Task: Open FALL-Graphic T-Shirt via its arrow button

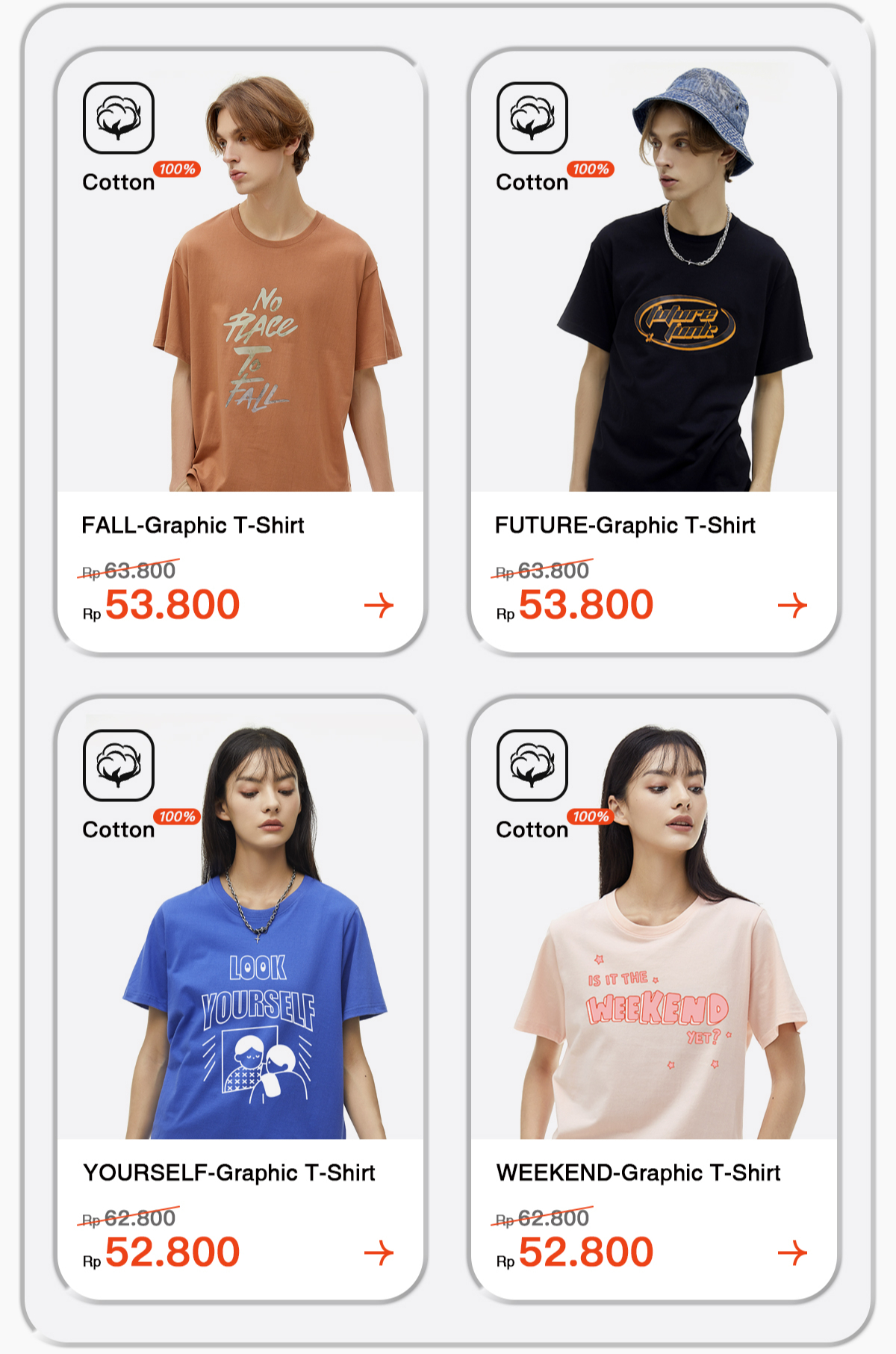Action: (x=380, y=606)
